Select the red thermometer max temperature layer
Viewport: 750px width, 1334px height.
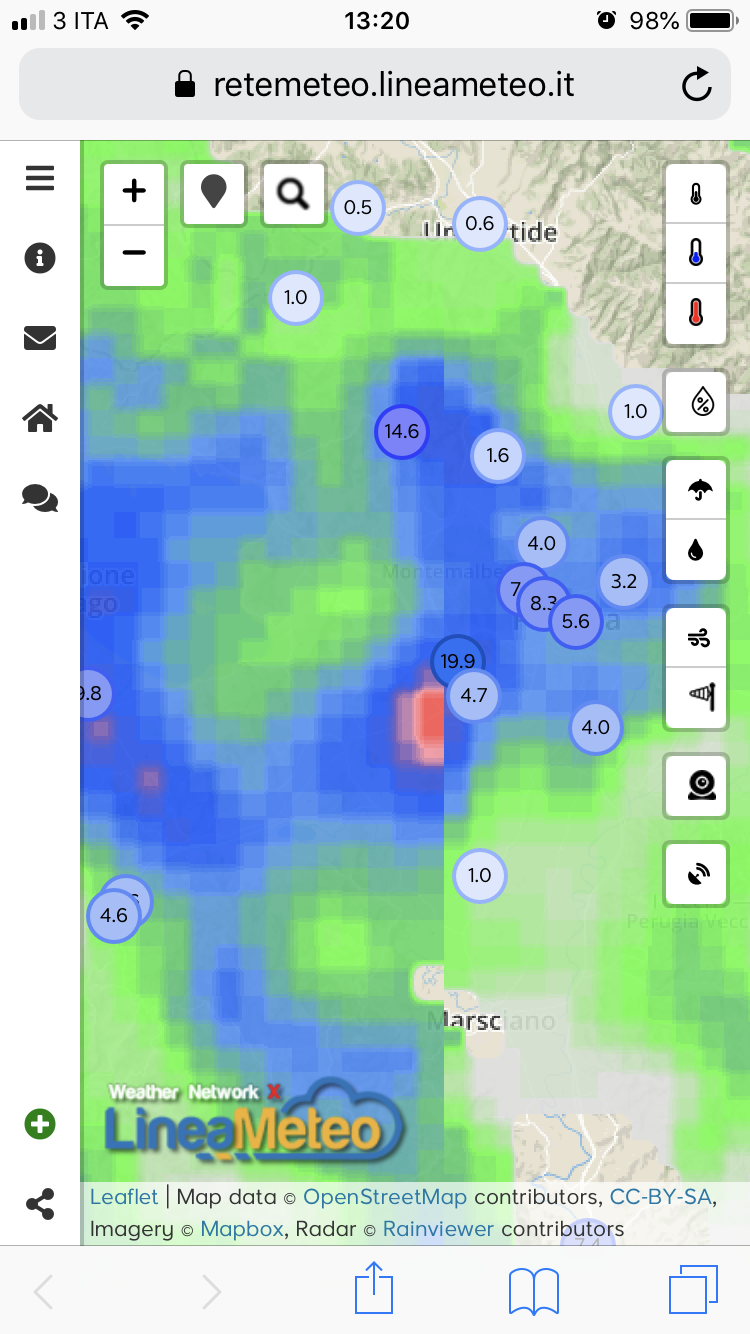point(696,313)
